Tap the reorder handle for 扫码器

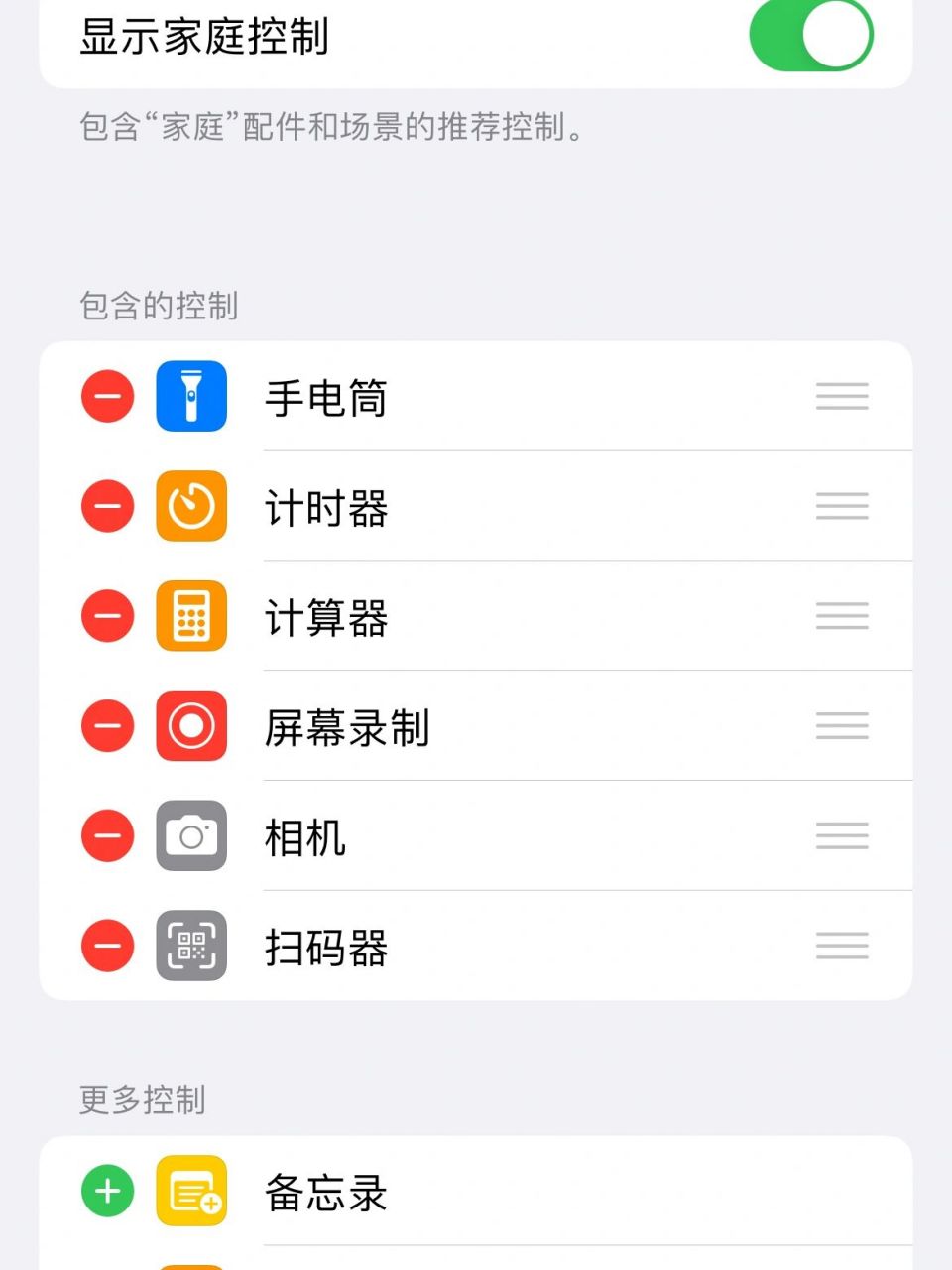[x=842, y=946]
